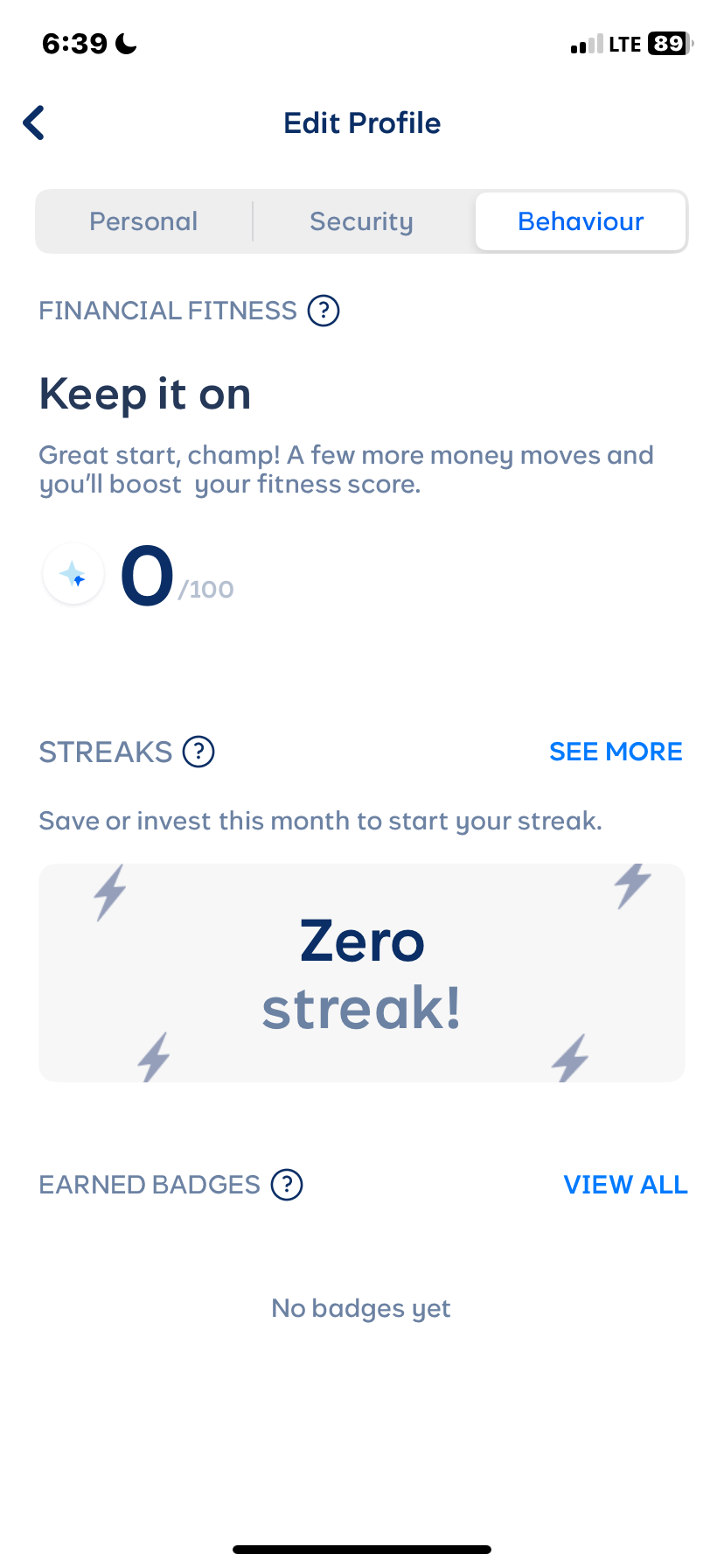Open the Streaks help icon
Viewport: 724px width, 1568px height.
pos(198,752)
